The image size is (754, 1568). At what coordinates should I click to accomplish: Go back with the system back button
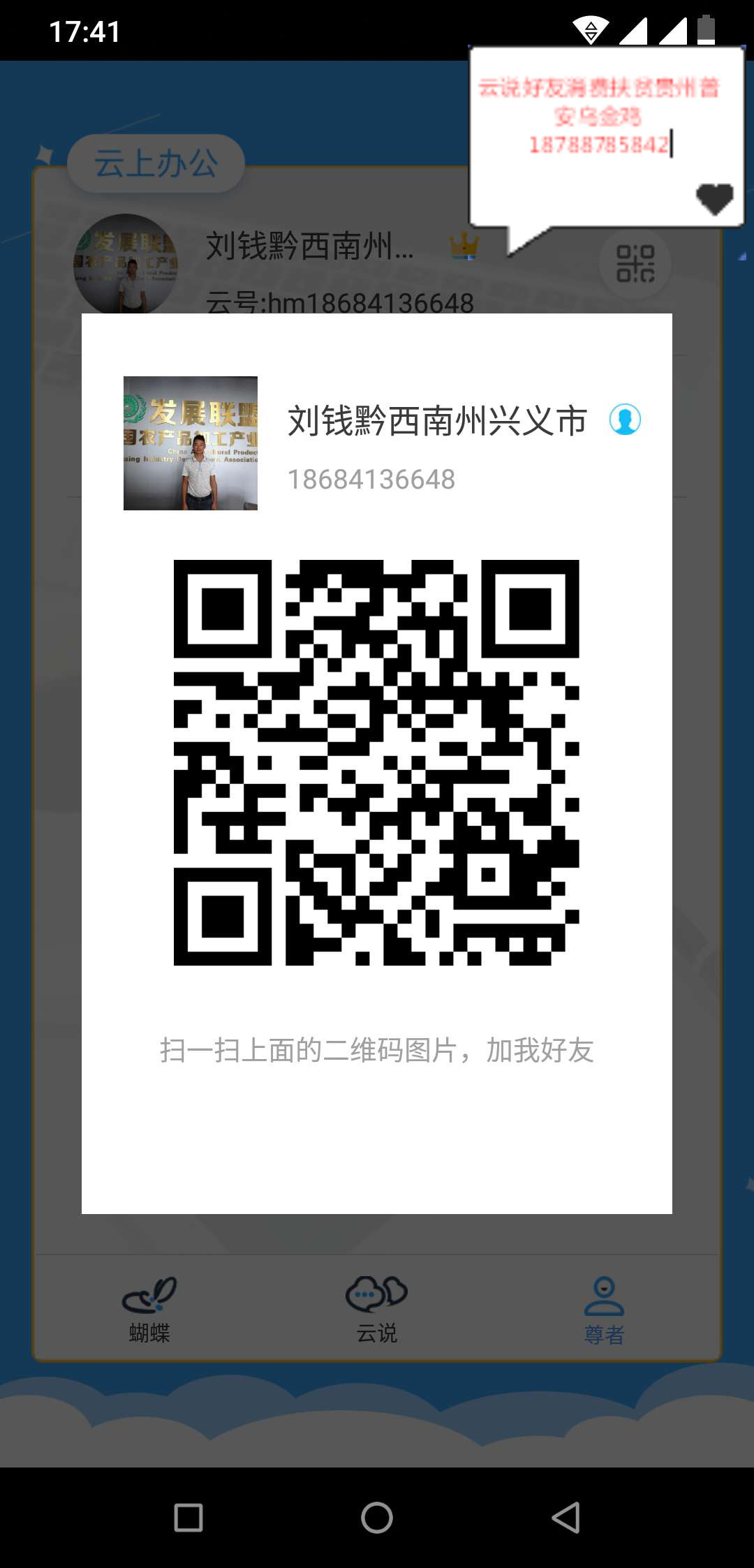(565, 1518)
